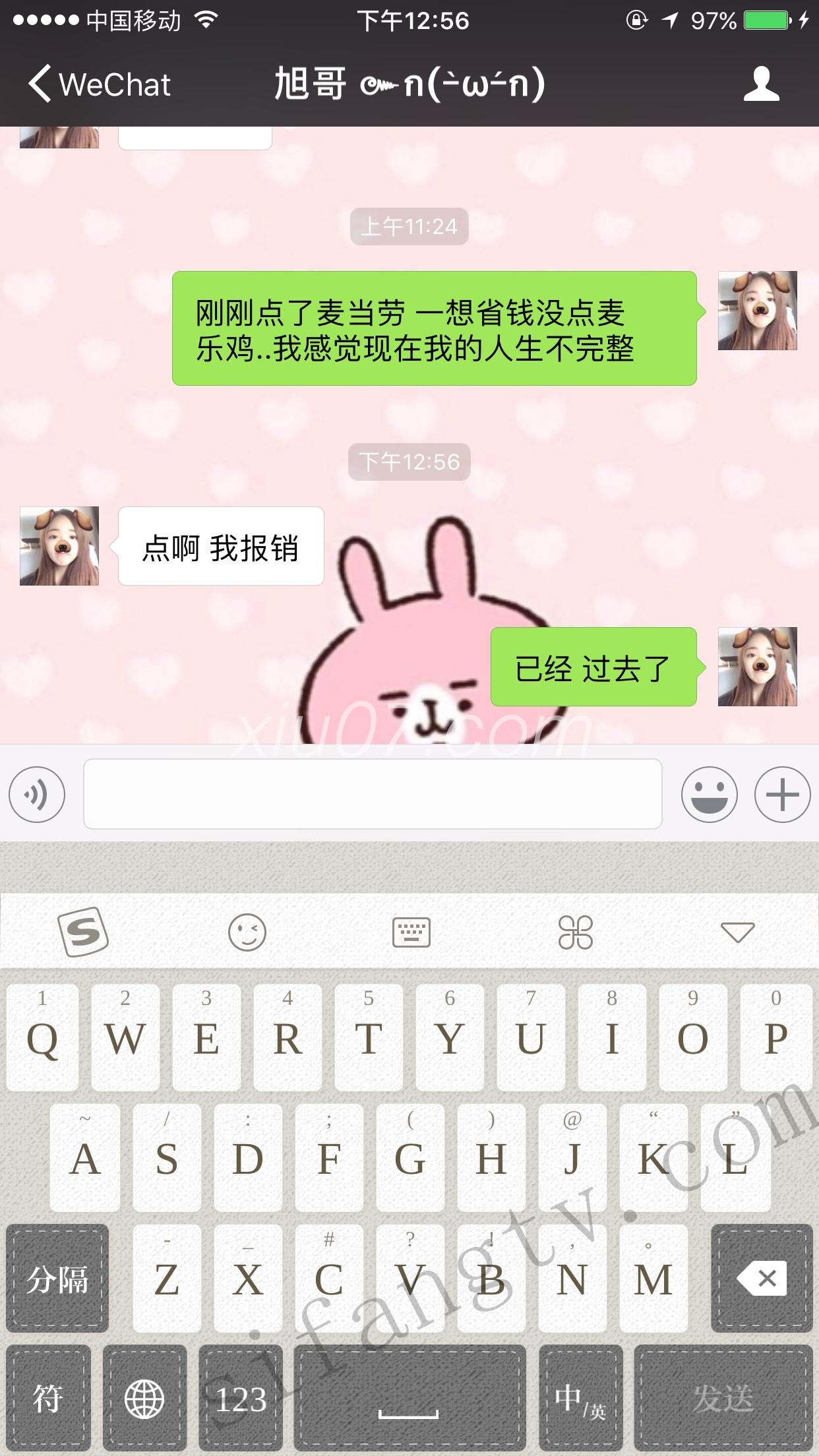This screenshot has height=1456, width=819.
Task: Tap the sender avatar beside 点啊 我报销
Action: 59,546
